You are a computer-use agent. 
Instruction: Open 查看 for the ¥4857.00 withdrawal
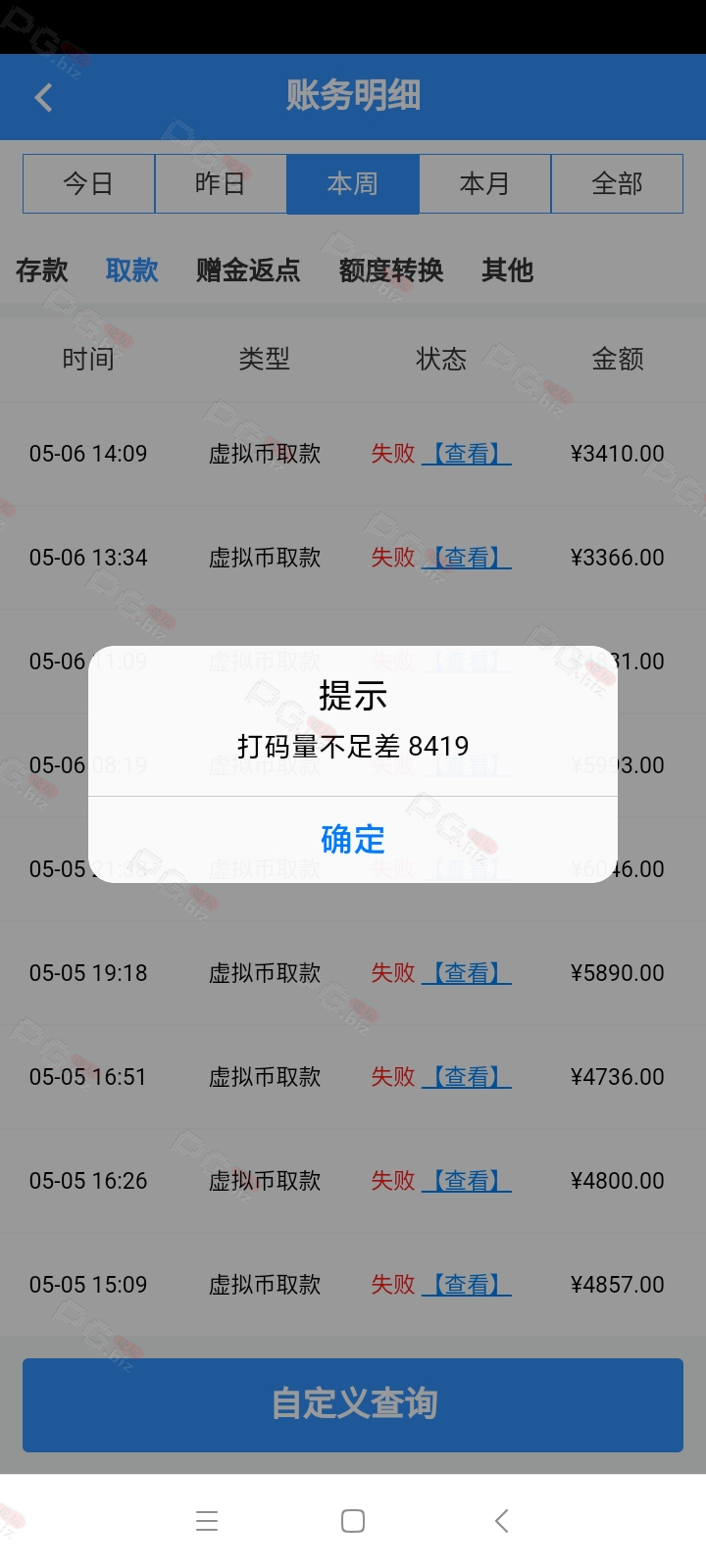pos(467,1285)
